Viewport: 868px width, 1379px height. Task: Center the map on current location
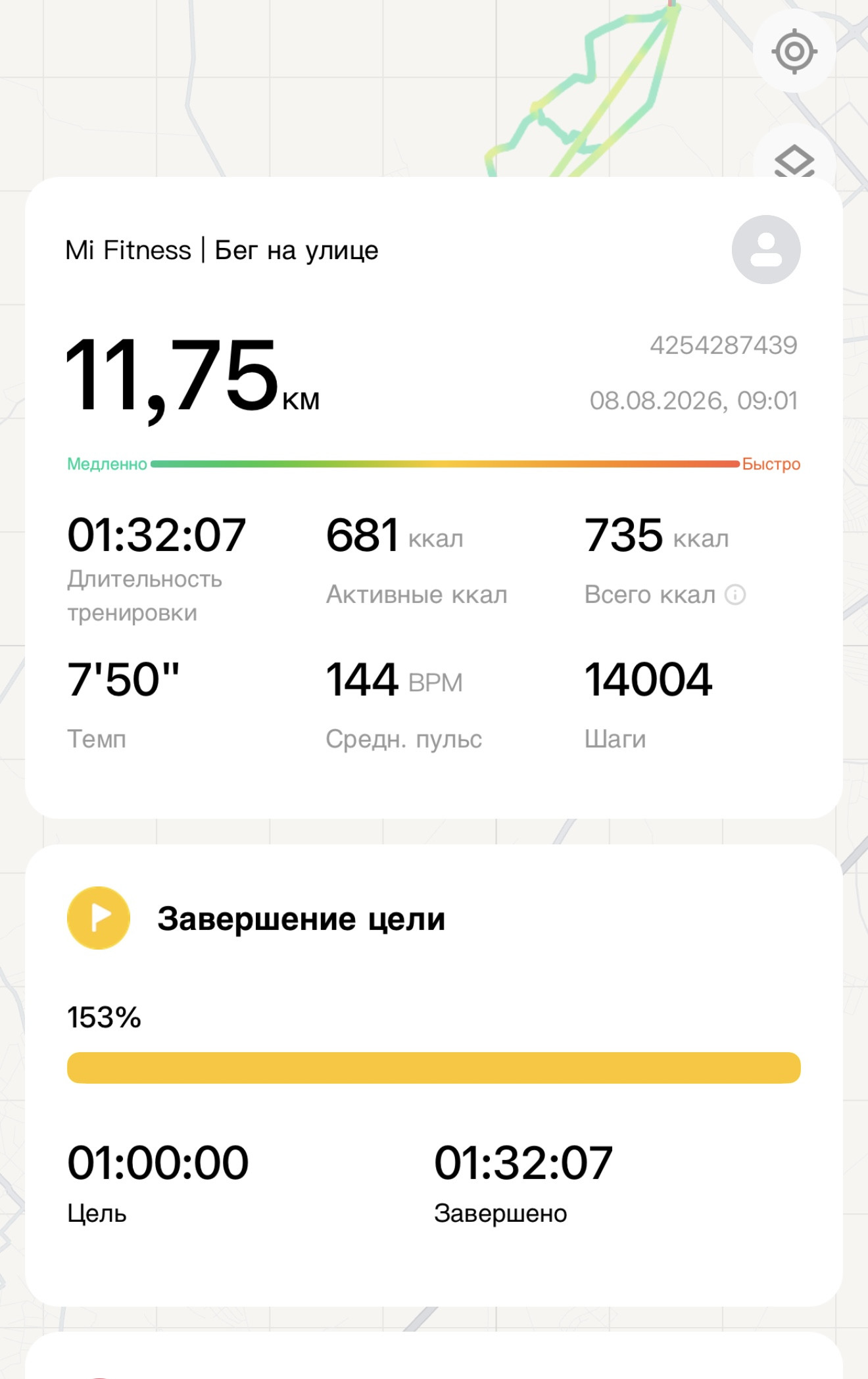click(794, 51)
